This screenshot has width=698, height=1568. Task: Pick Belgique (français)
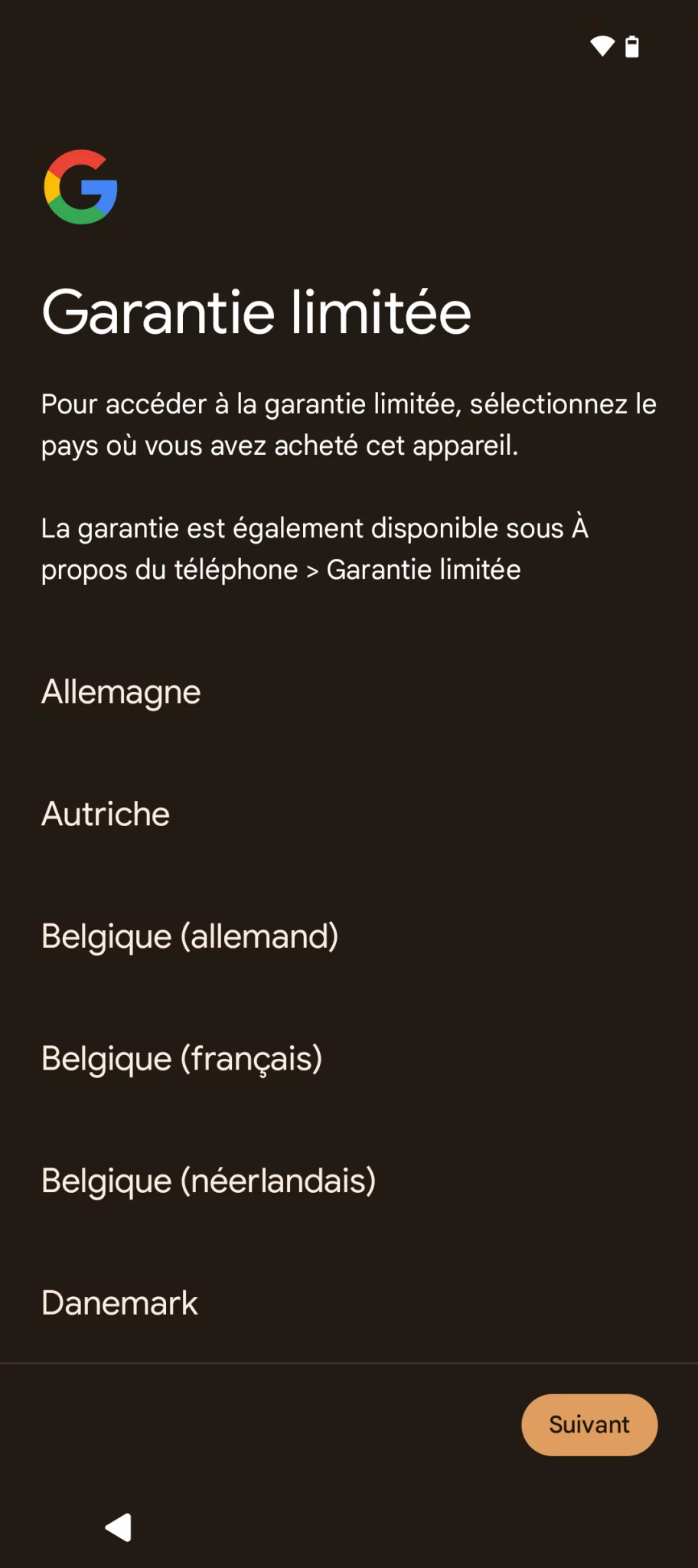182,1059
